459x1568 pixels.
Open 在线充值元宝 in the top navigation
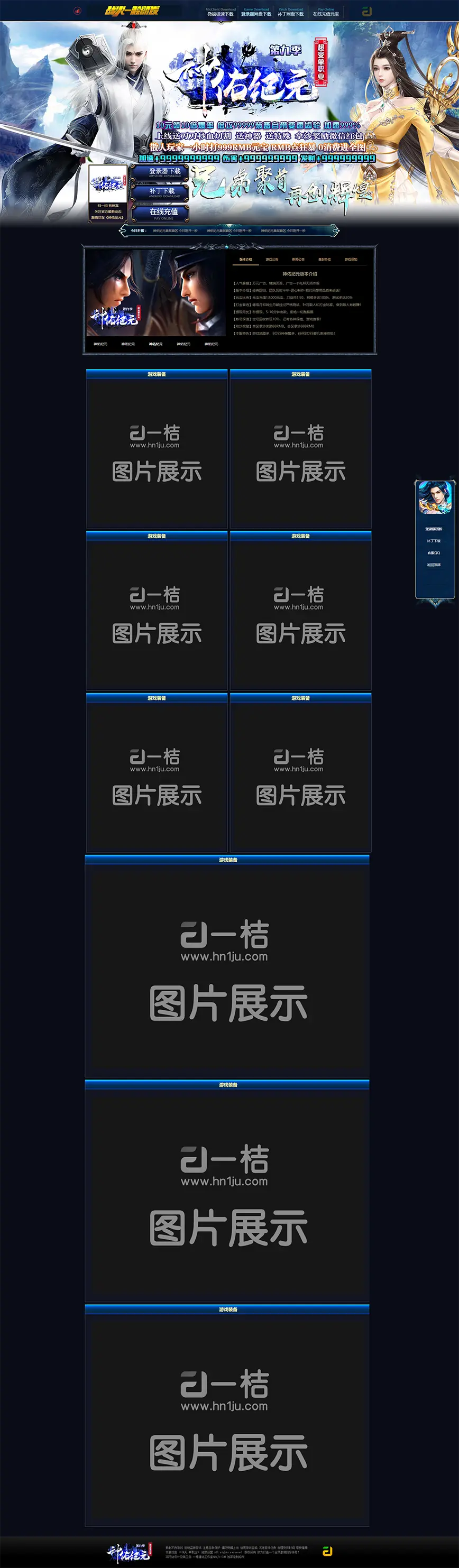(326, 12)
